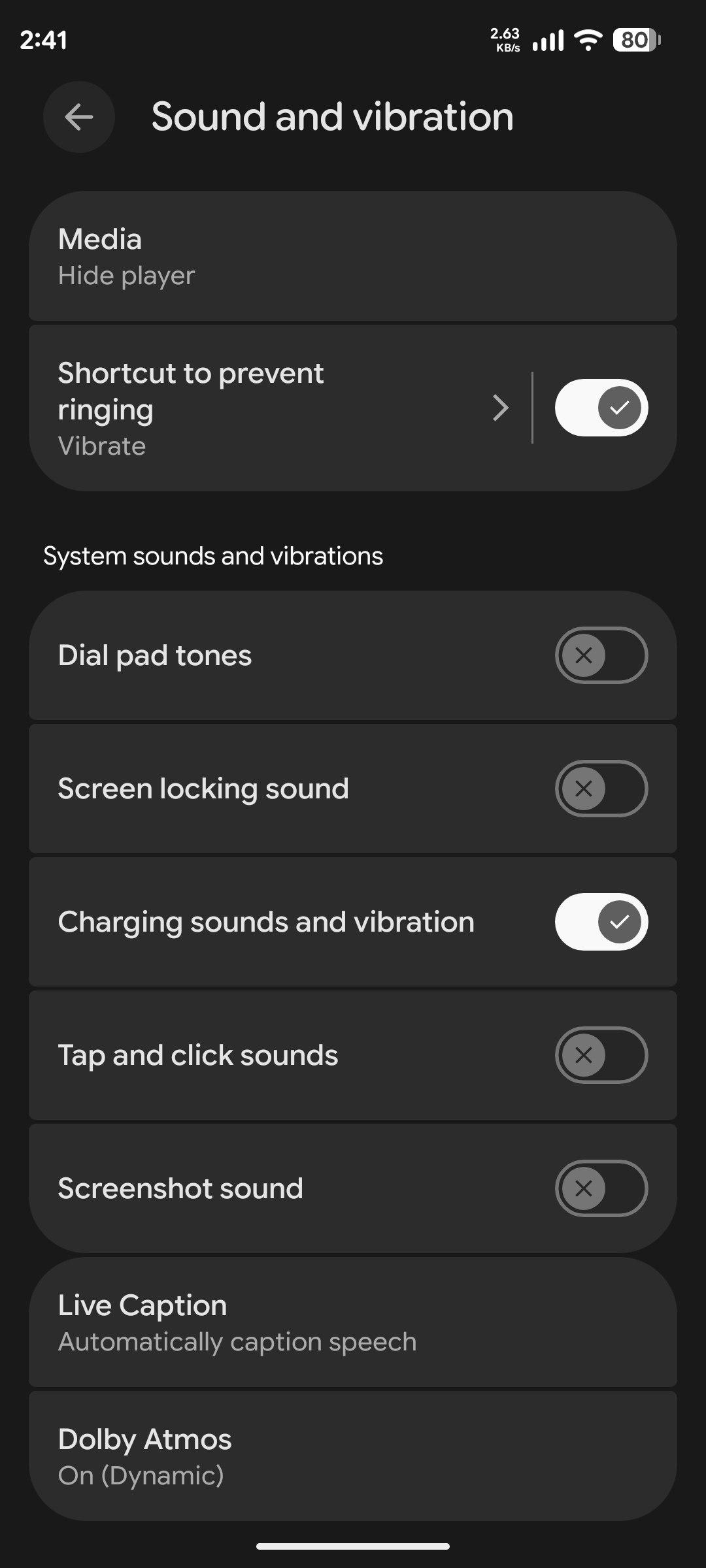This screenshot has width=706, height=1568.
Task: Open Dolby Atmos settings
Action: [x=353, y=1456]
